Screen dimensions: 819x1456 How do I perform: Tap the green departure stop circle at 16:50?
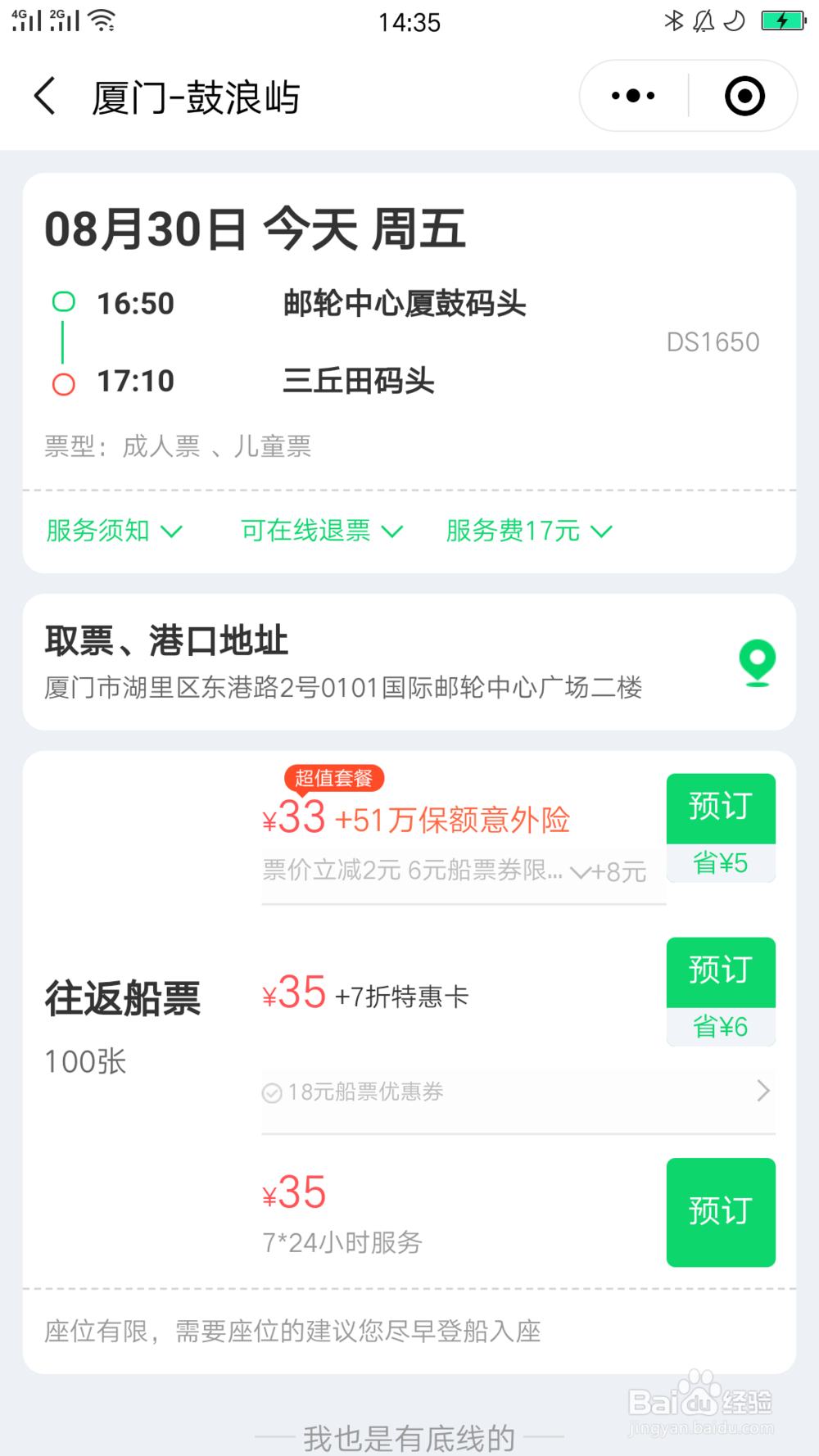click(63, 302)
